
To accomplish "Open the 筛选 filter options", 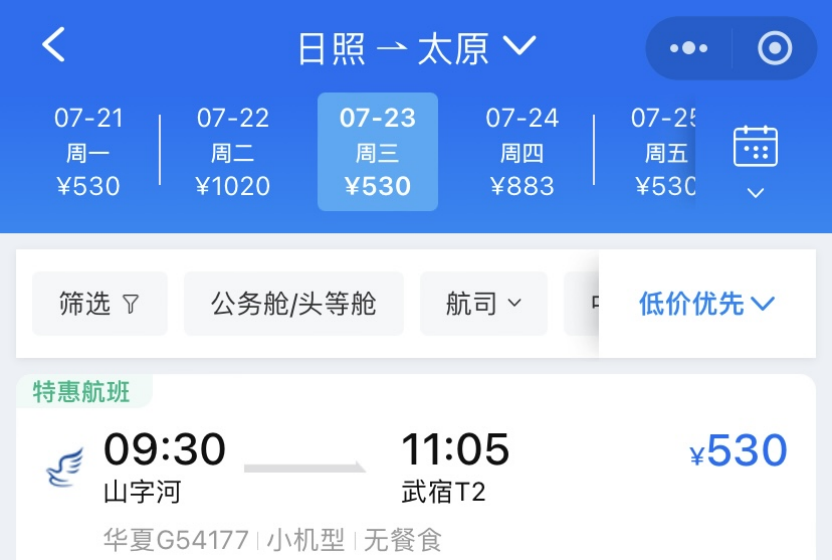I will coord(100,304).
